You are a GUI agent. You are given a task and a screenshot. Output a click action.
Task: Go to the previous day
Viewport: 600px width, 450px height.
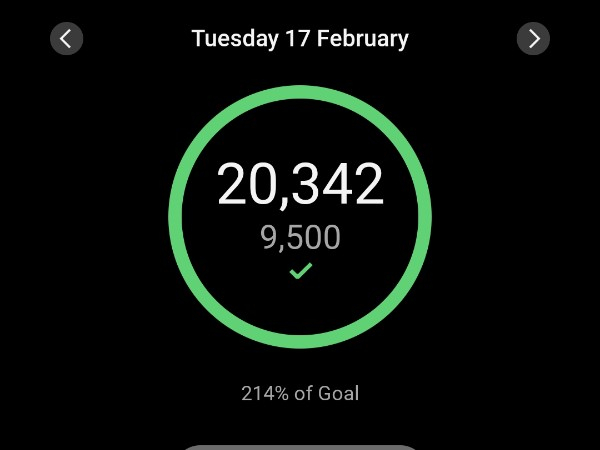click(66, 39)
